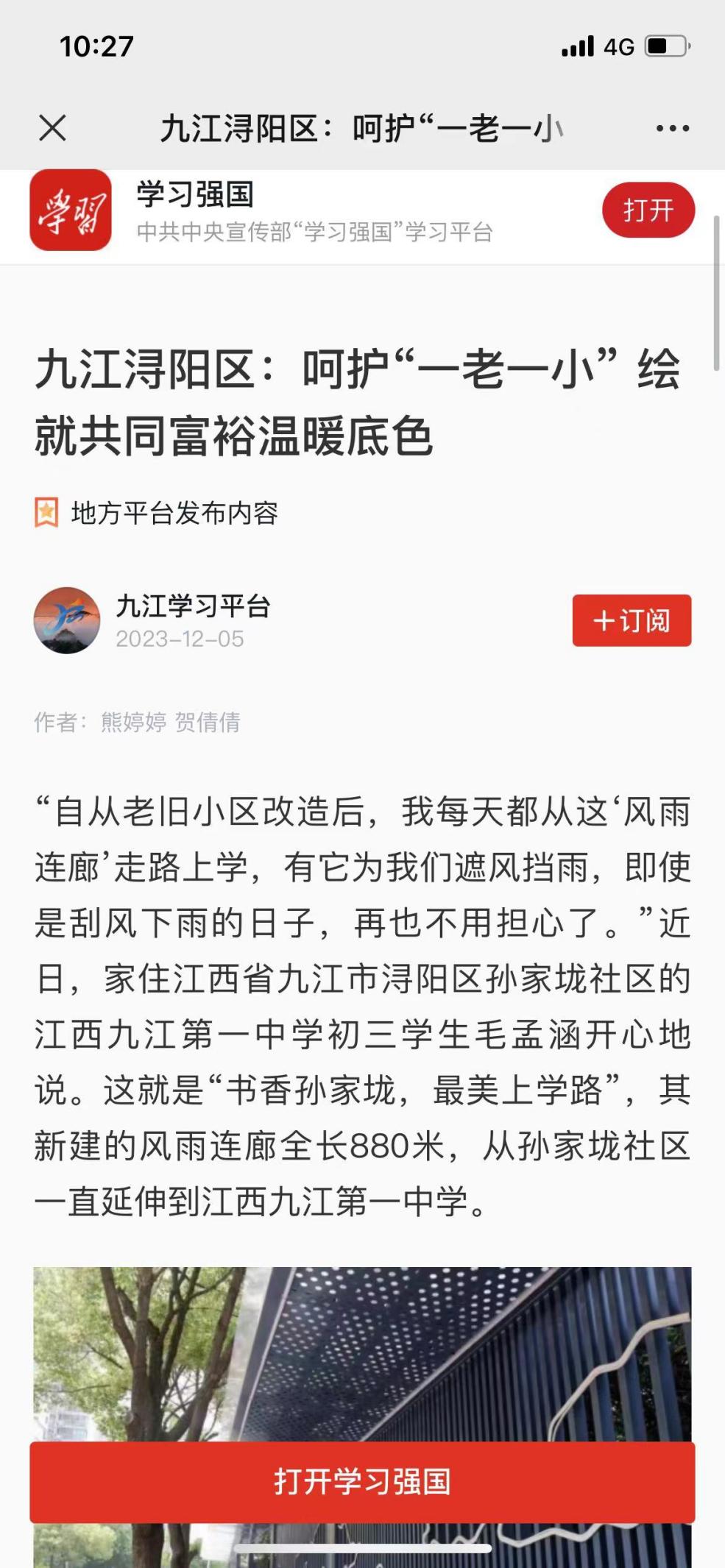Image resolution: width=725 pixels, height=1568 pixels.
Task: Subscribe with the +订阅 button
Action: 632,620
